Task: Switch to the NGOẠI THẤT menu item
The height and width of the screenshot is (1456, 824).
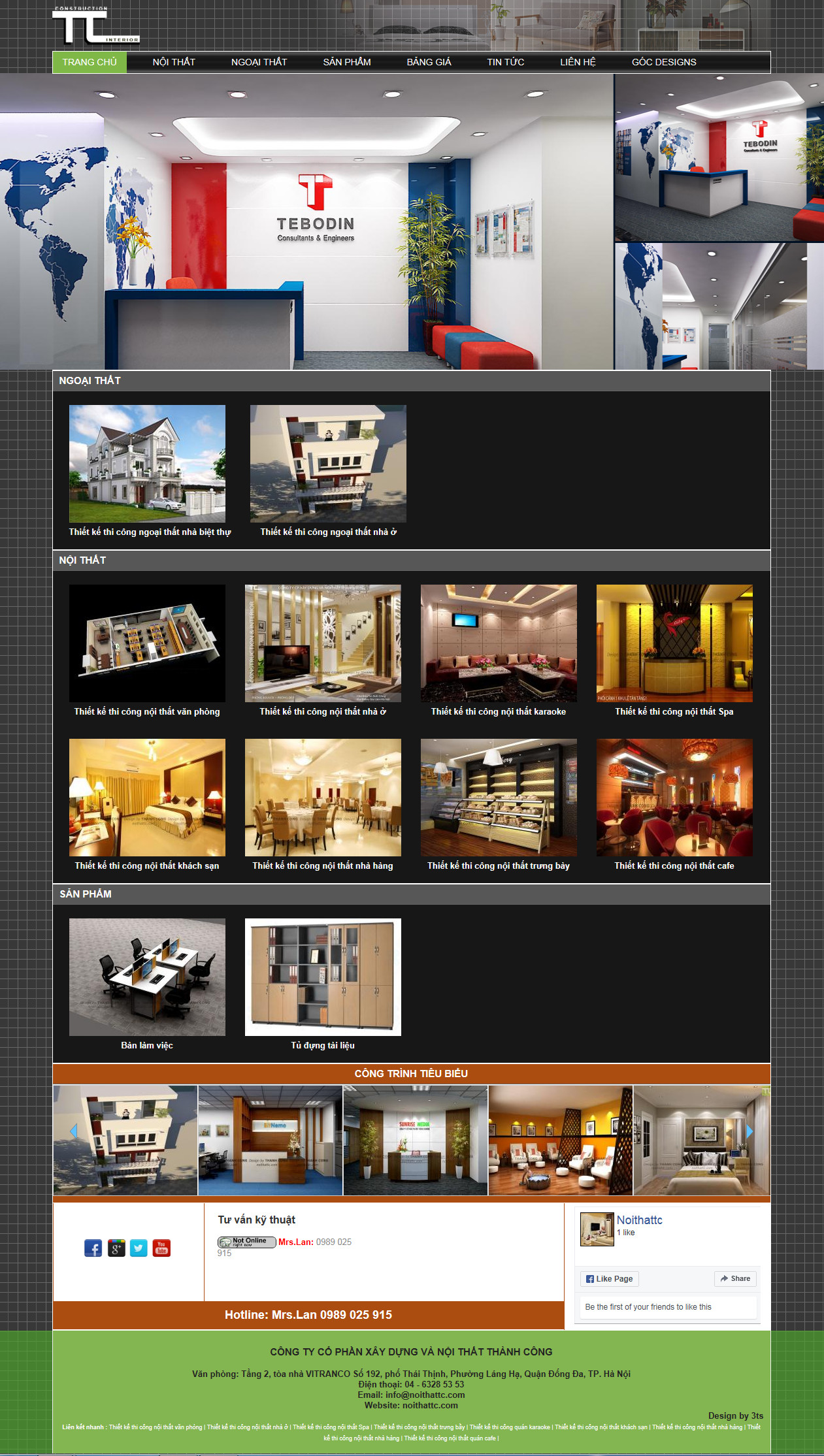Action: pos(259,62)
